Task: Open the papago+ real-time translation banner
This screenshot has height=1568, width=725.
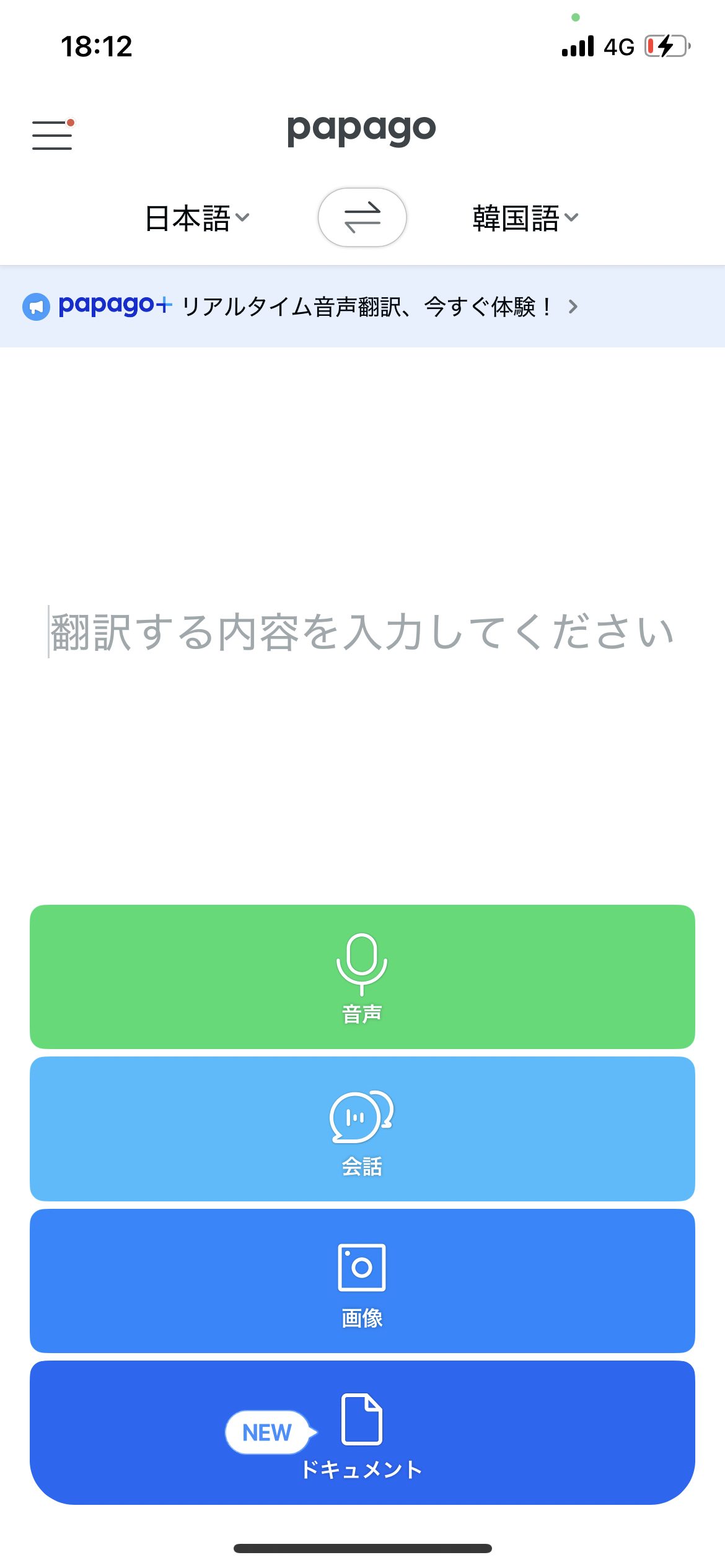Action: [x=362, y=307]
